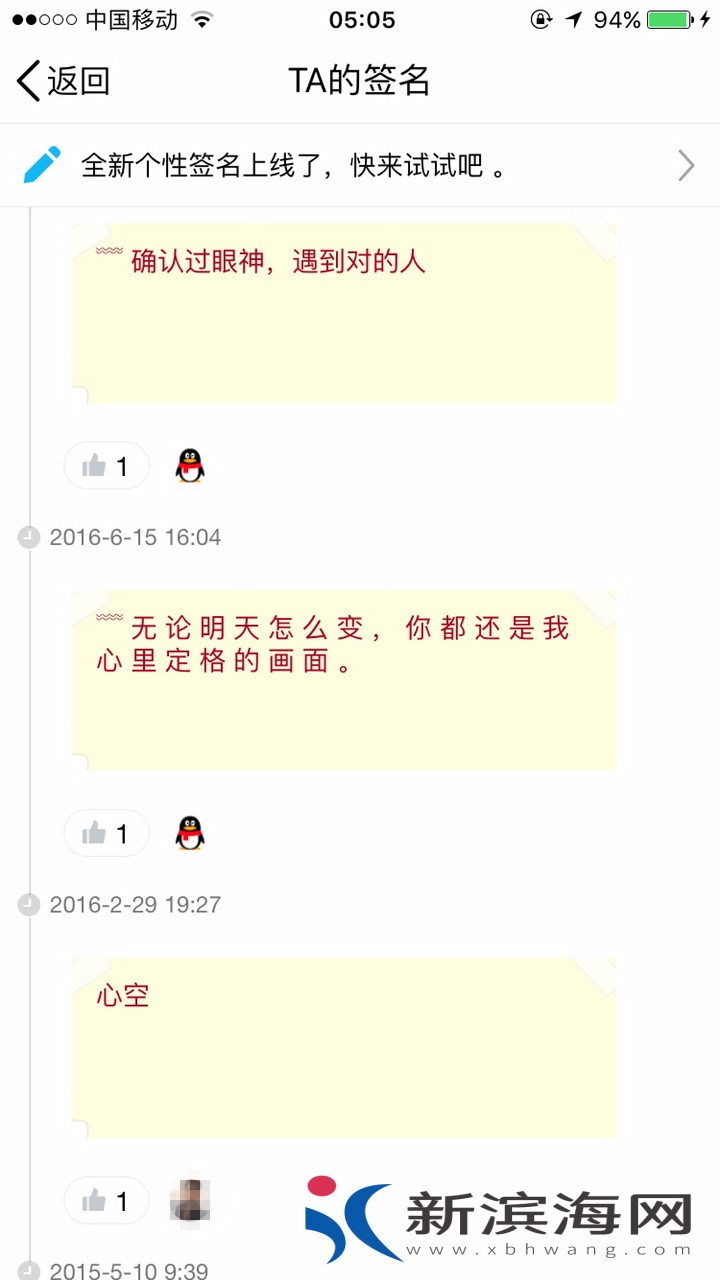View penguin avatar who liked 确认过眼神 signature
Screen dimensions: 720x1280
point(190,466)
